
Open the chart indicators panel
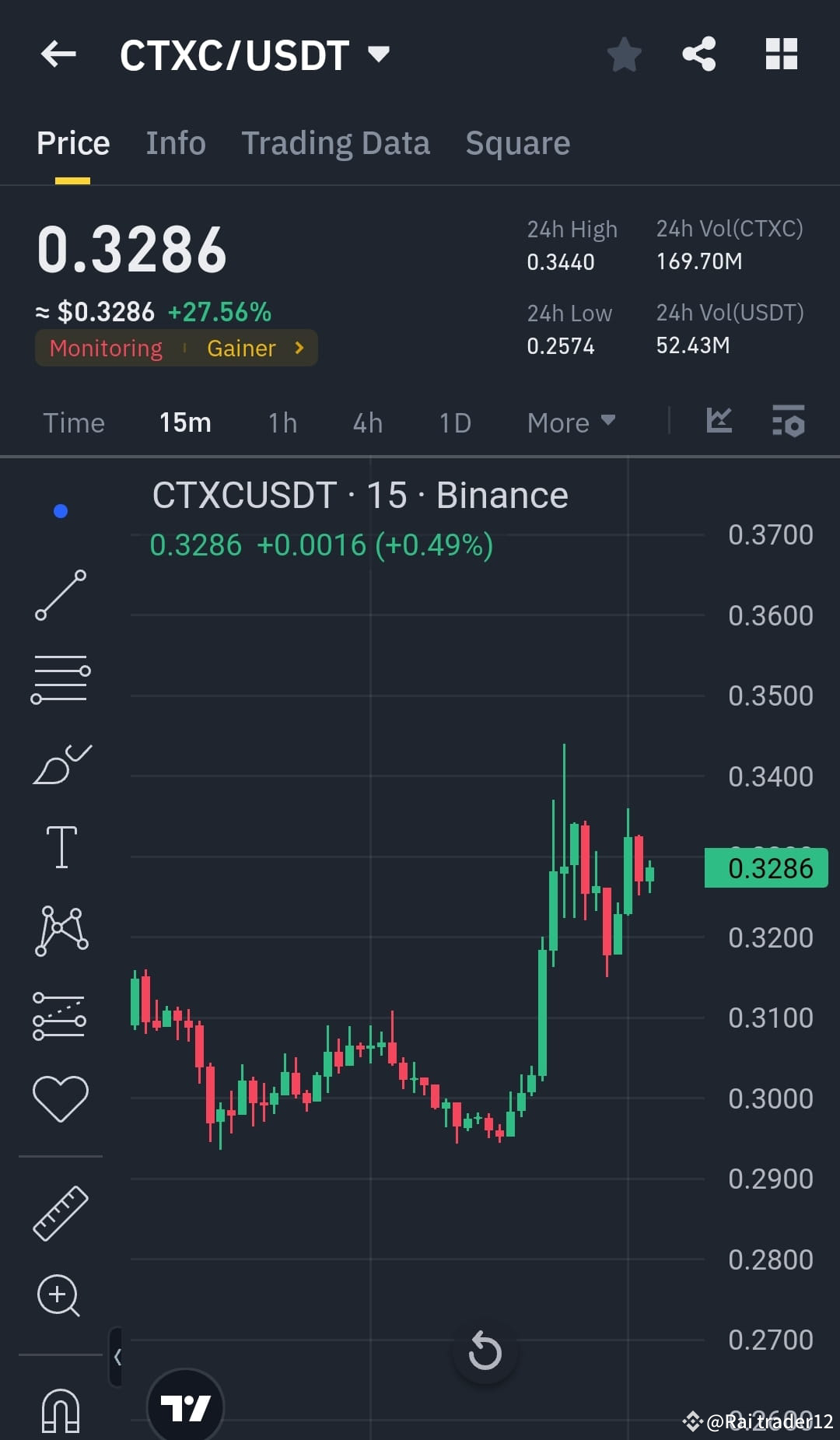click(718, 422)
